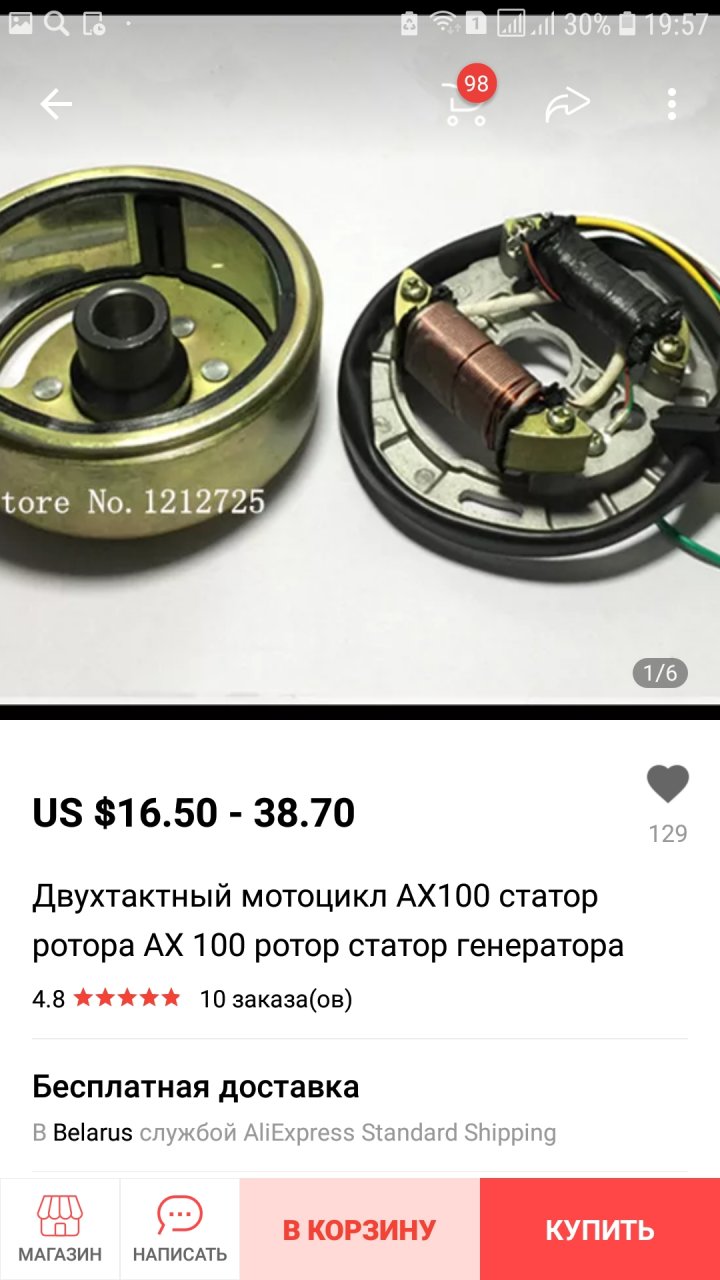View the 4.8 star rating reviews
The image size is (720, 1280).
click(x=127, y=998)
